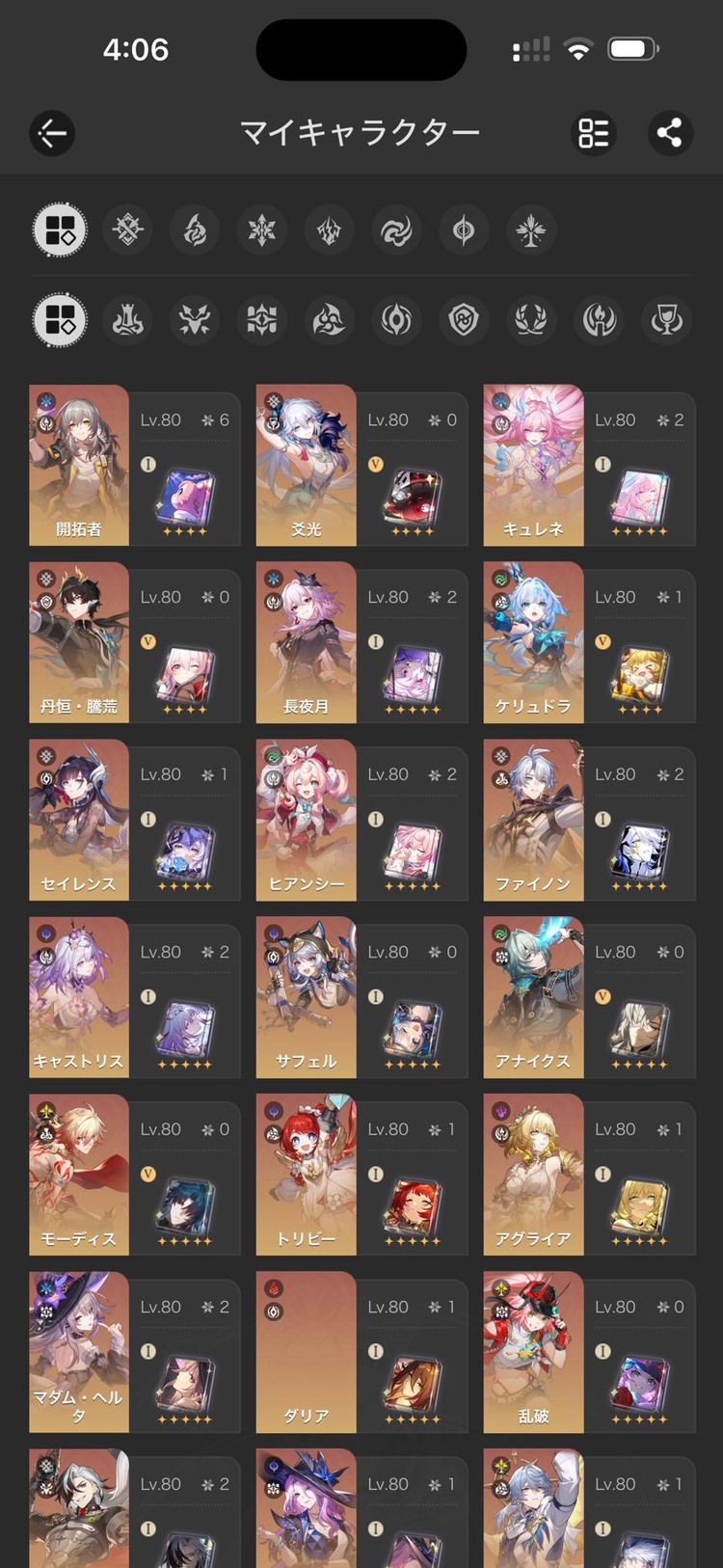View 長夜月 character details

[x=361, y=643]
